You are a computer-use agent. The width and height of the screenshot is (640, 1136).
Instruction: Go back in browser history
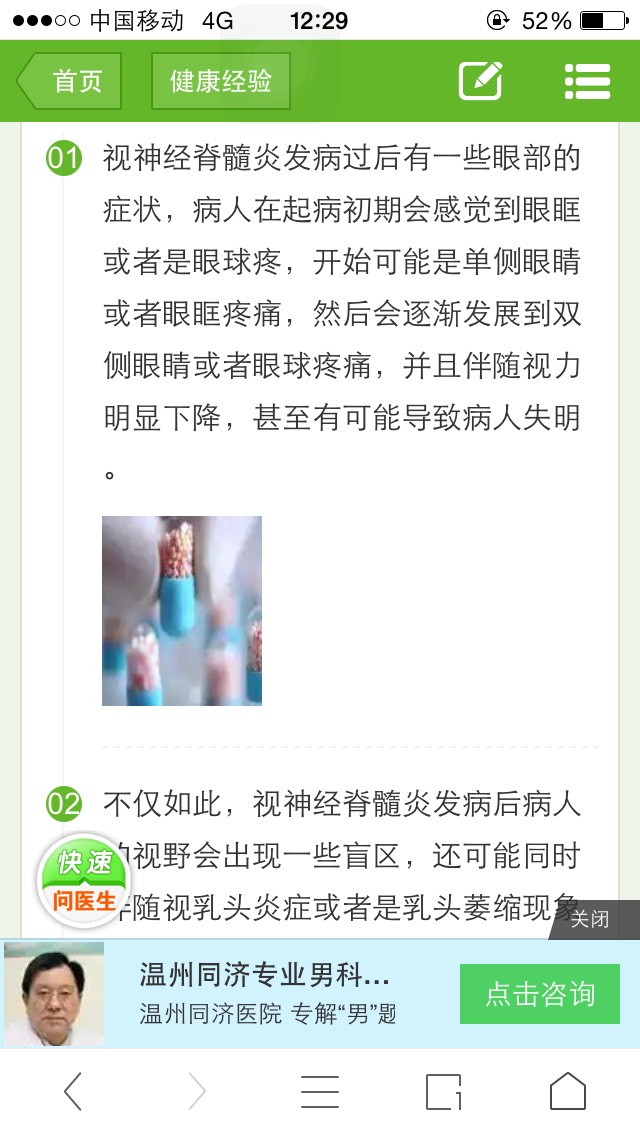click(x=73, y=1091)
